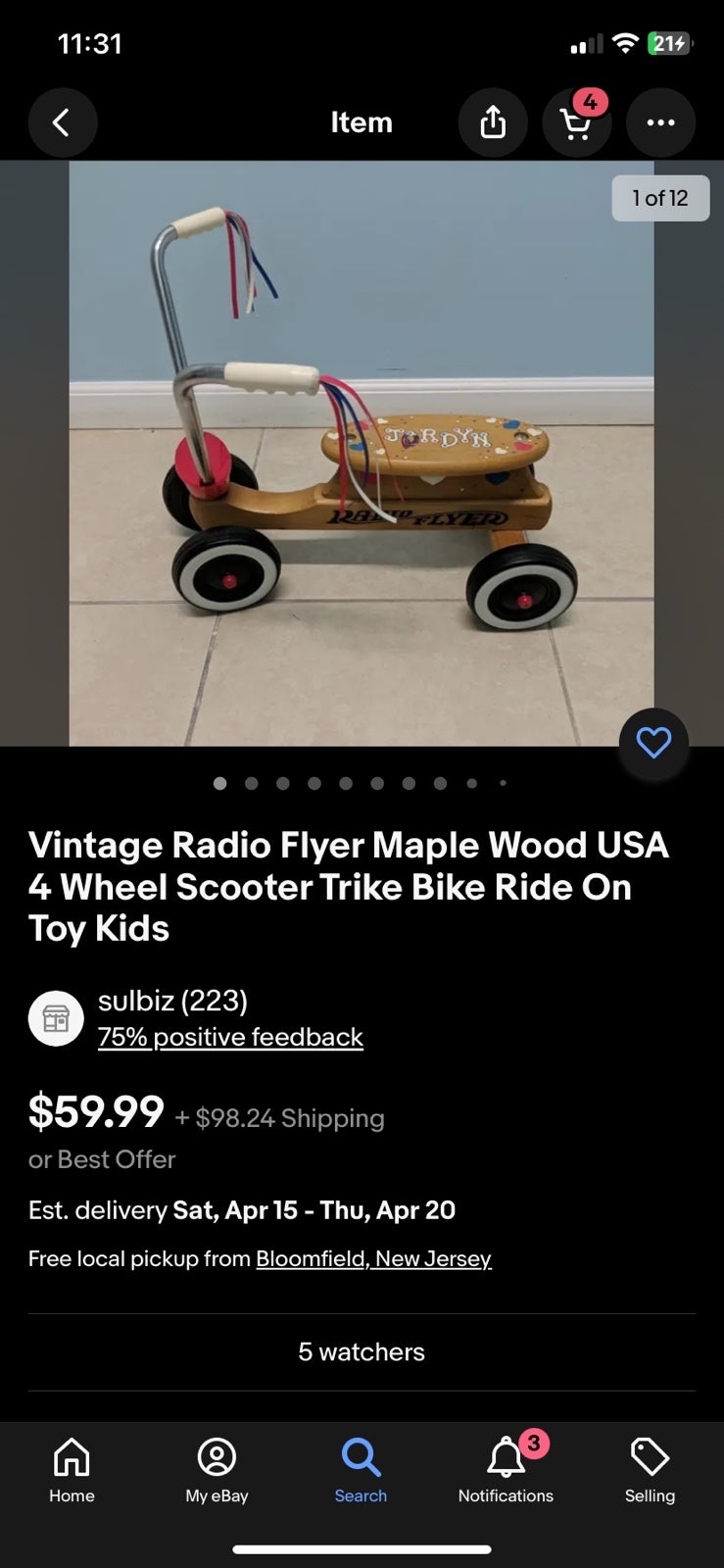Add the item to your watchlist

click(x=653, y=743)
